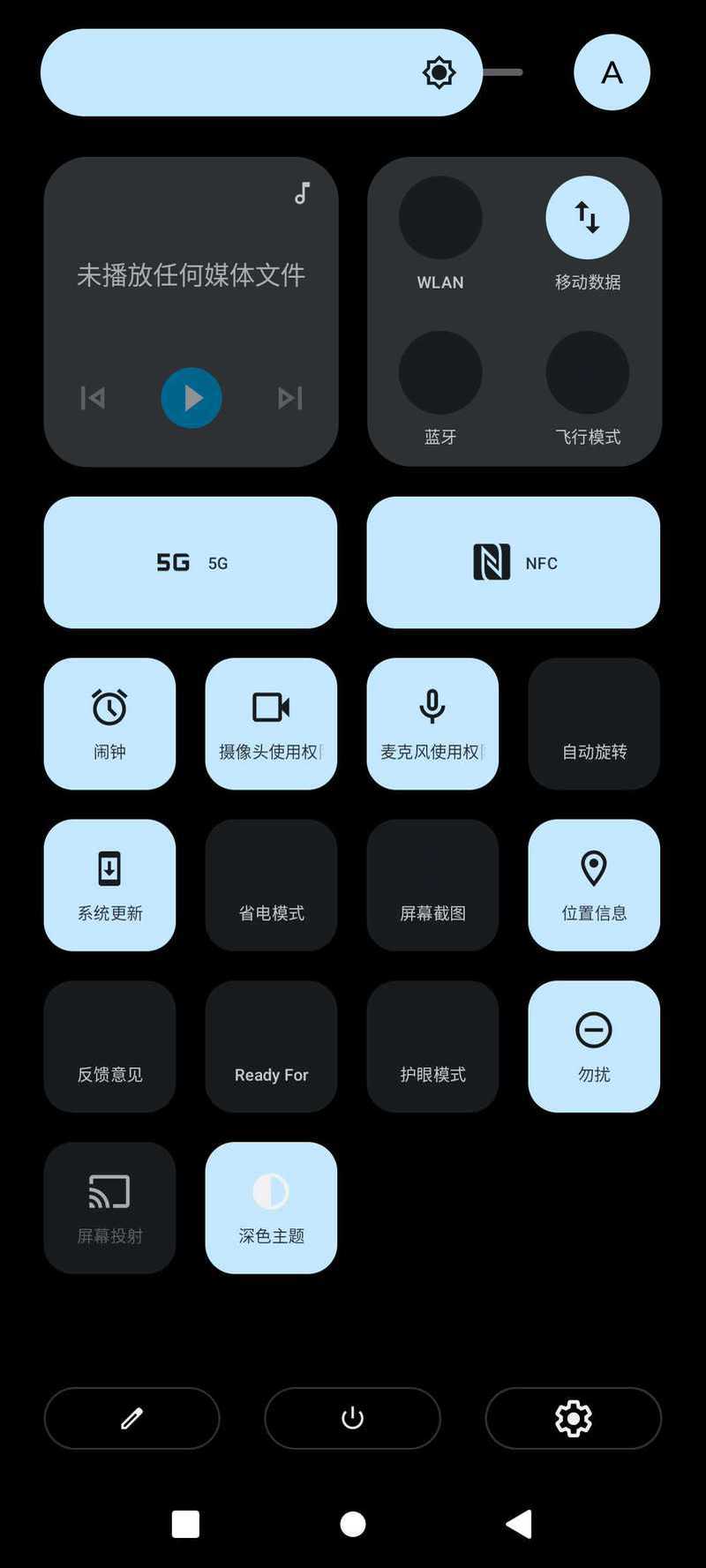The width and height of the screenshot is (706, 1568).
Task: Enable 蓝牙 Bluetooth
Action: pos(440,372)
